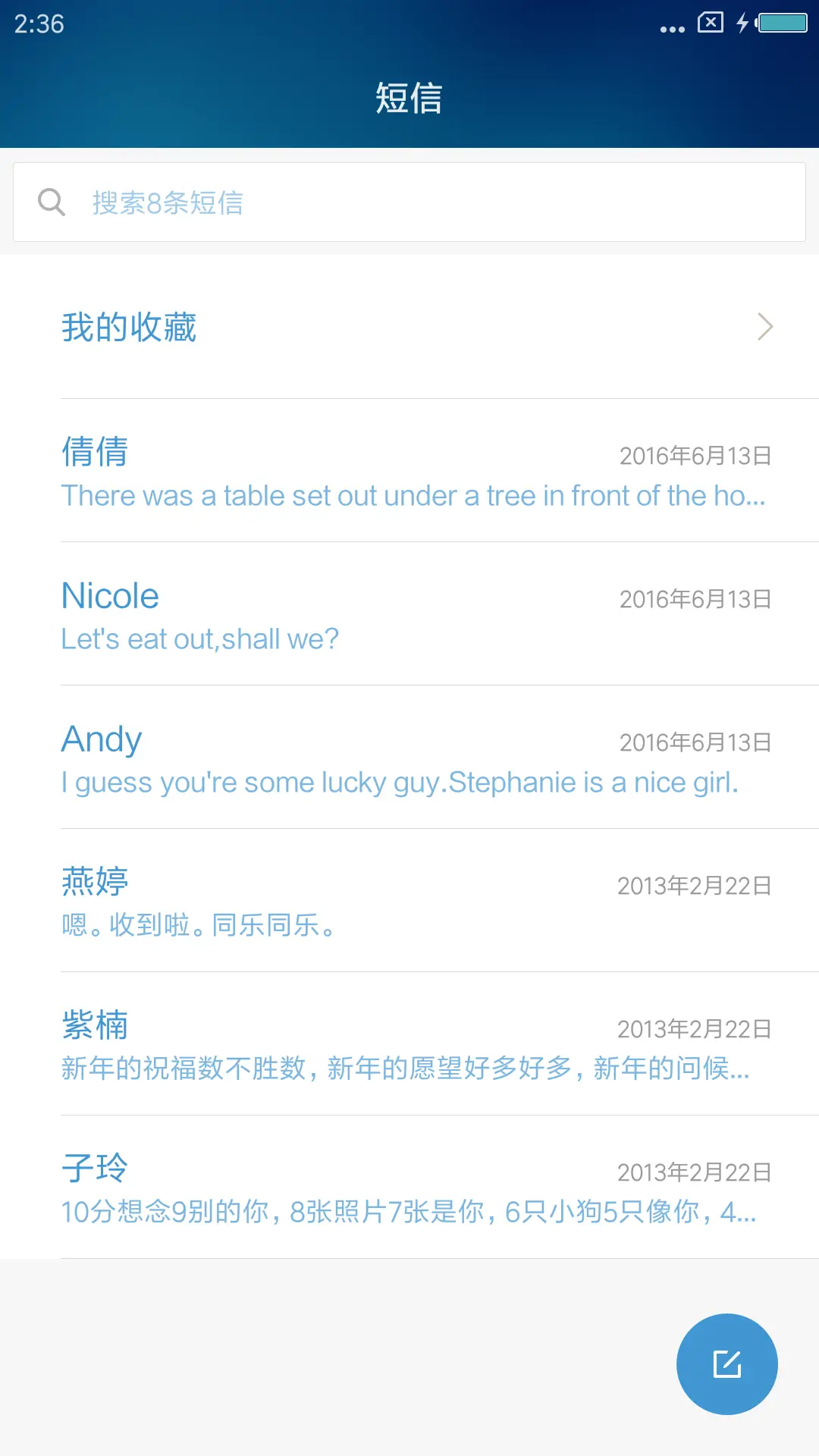
Task: Open the search icon in the message search bar
Action: 51,201
